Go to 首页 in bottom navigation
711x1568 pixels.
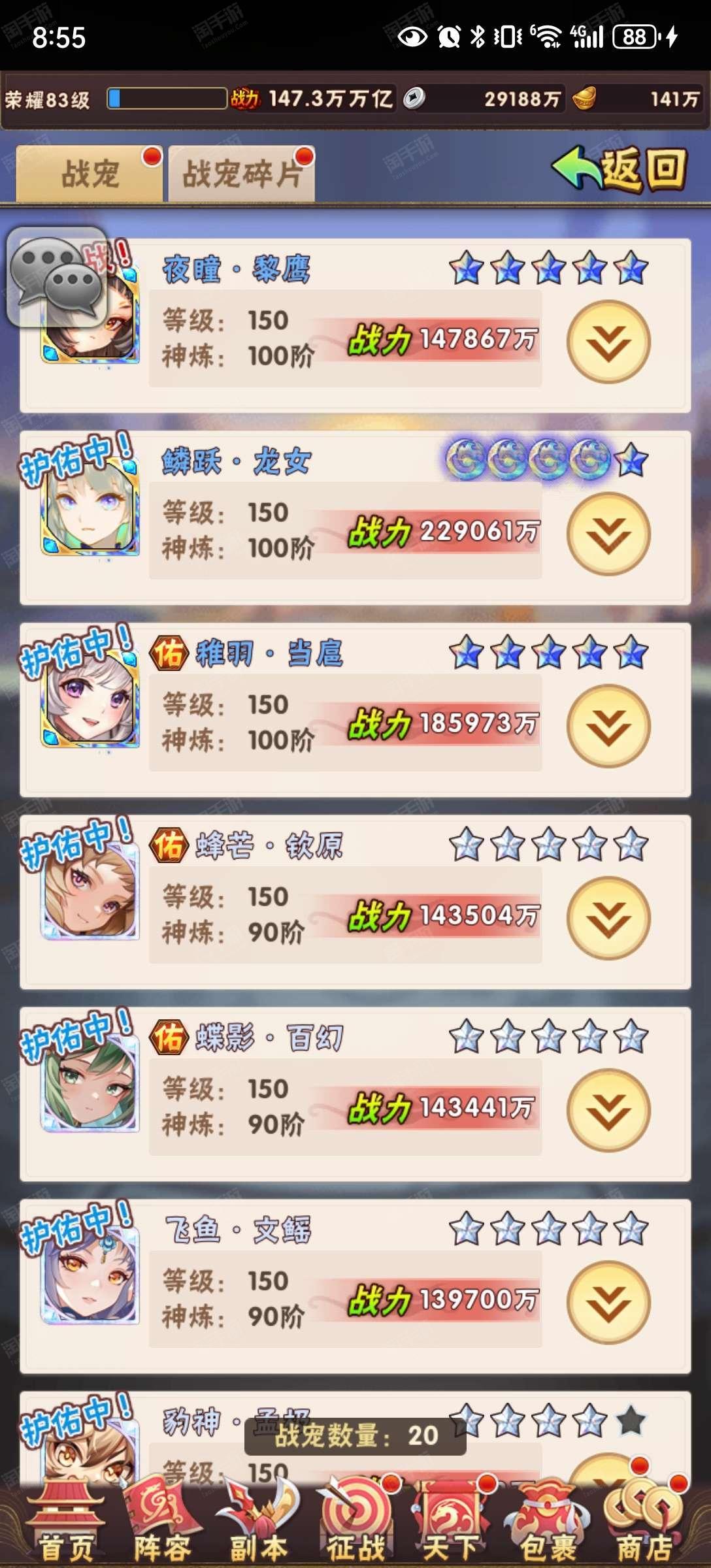click(x=67, y=1521)
